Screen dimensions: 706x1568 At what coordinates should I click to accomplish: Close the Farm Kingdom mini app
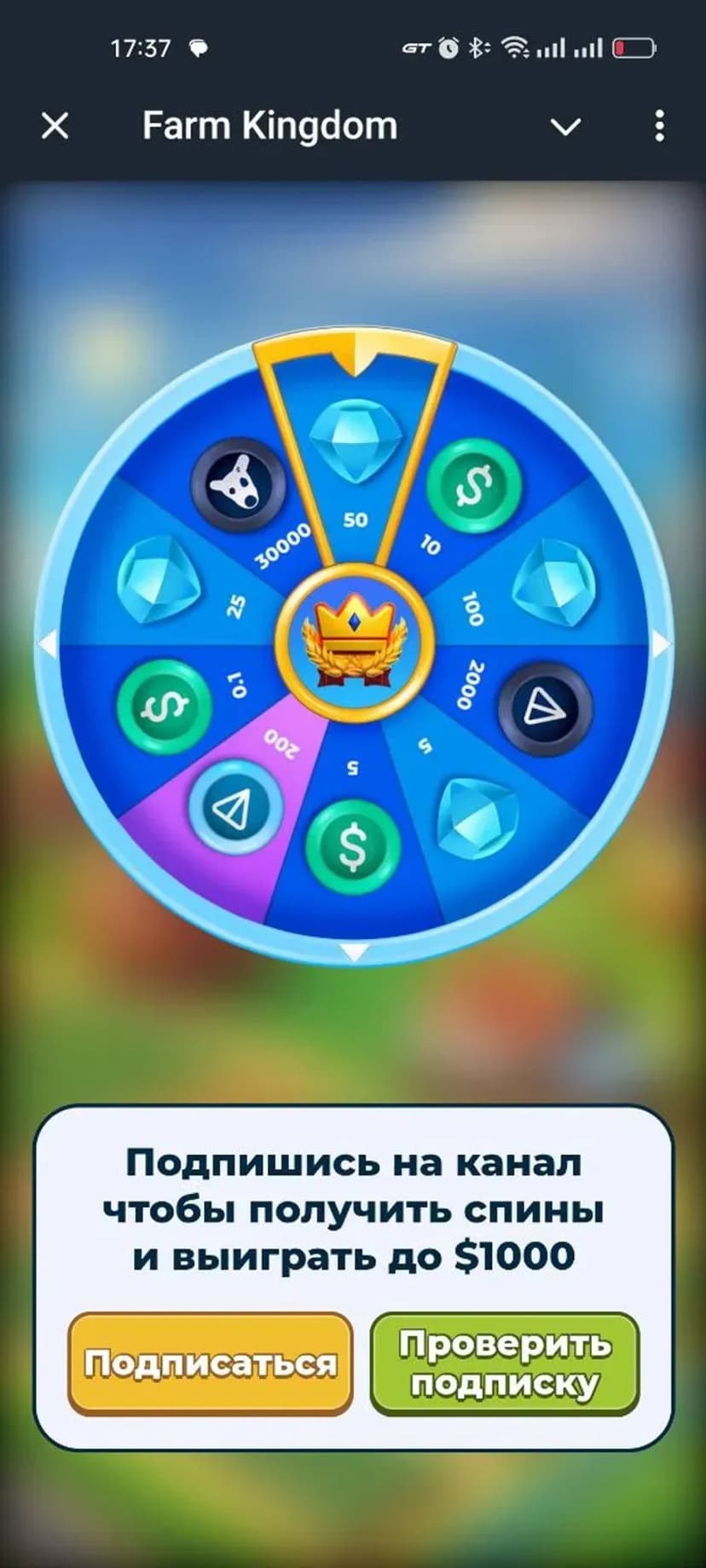point(55,126)
